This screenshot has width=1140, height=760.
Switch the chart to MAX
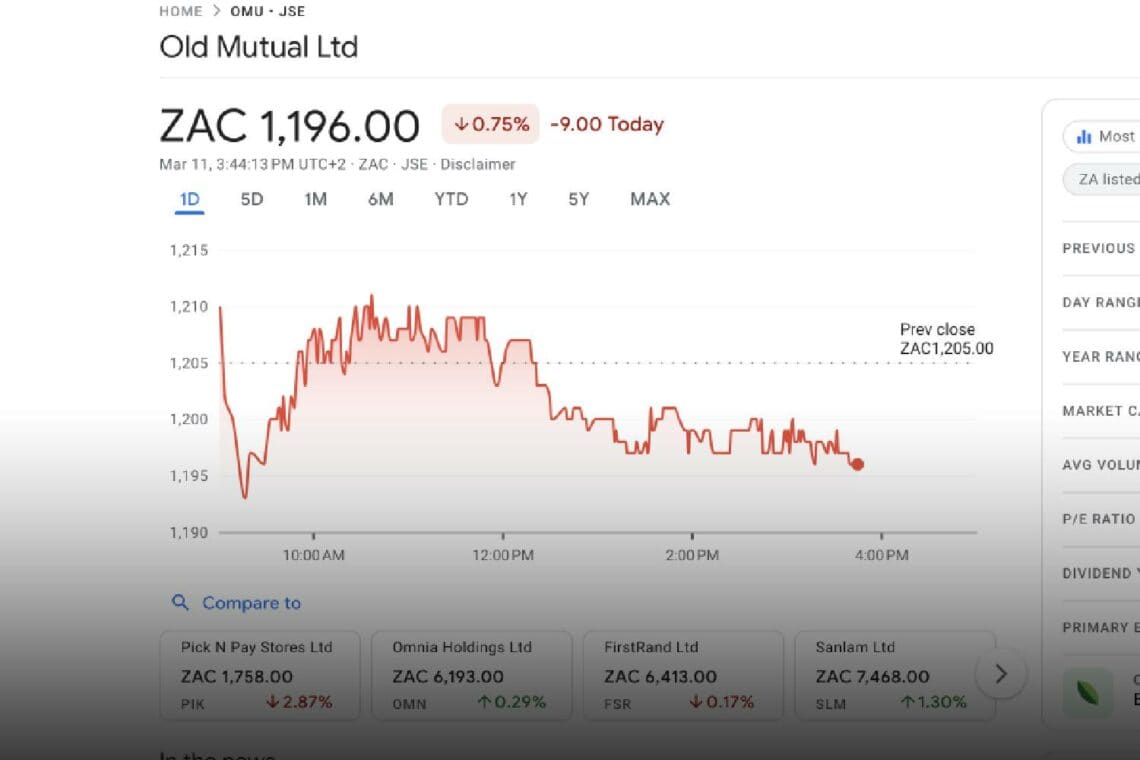(650, 199)
